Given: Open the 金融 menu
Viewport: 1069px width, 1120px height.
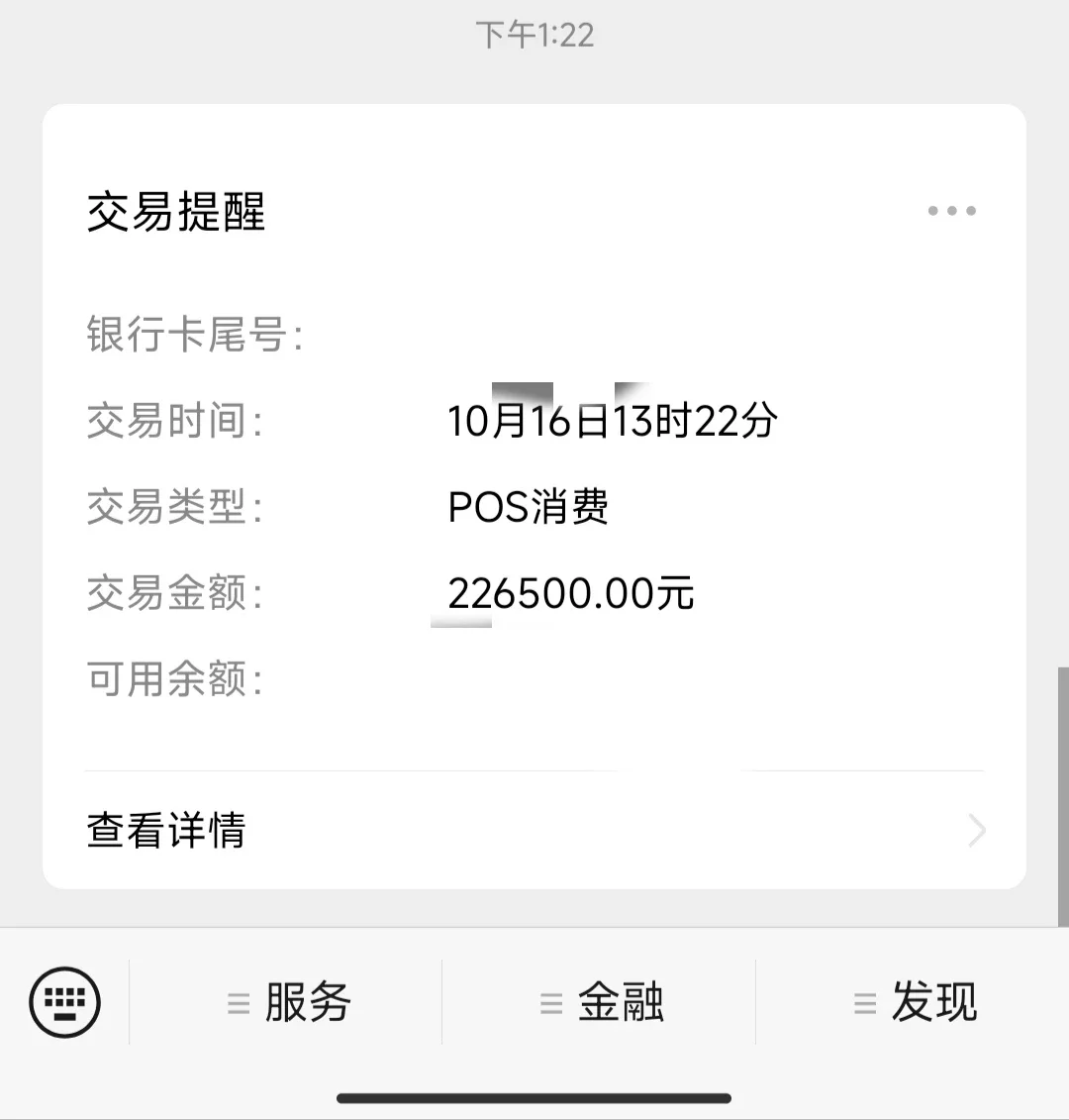Looking at the screenshot, I should click(600, 1002).
